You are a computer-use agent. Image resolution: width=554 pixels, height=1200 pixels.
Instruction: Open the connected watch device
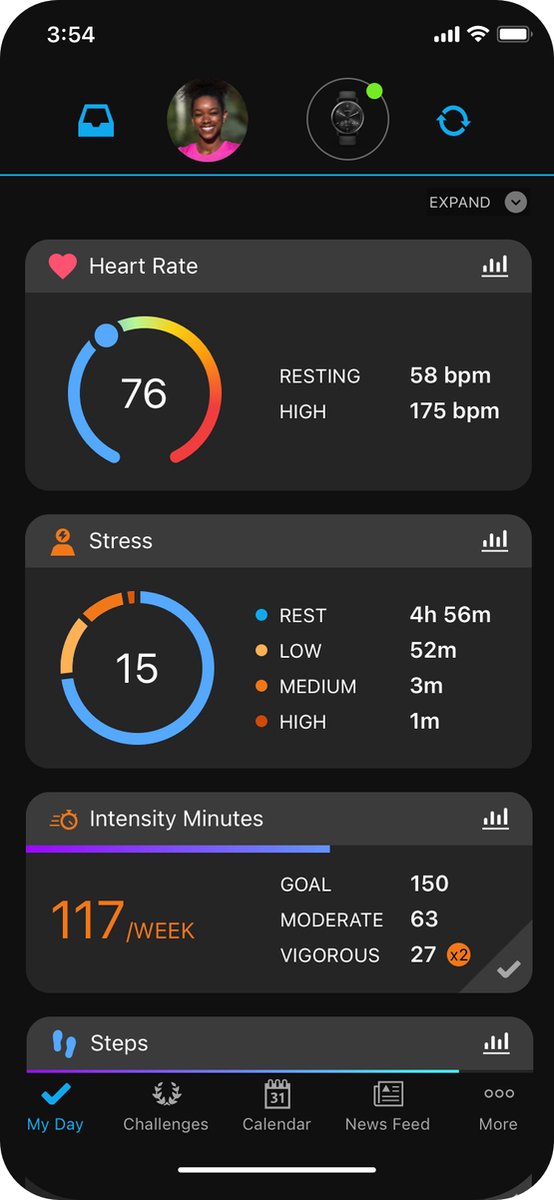point(347,119)
